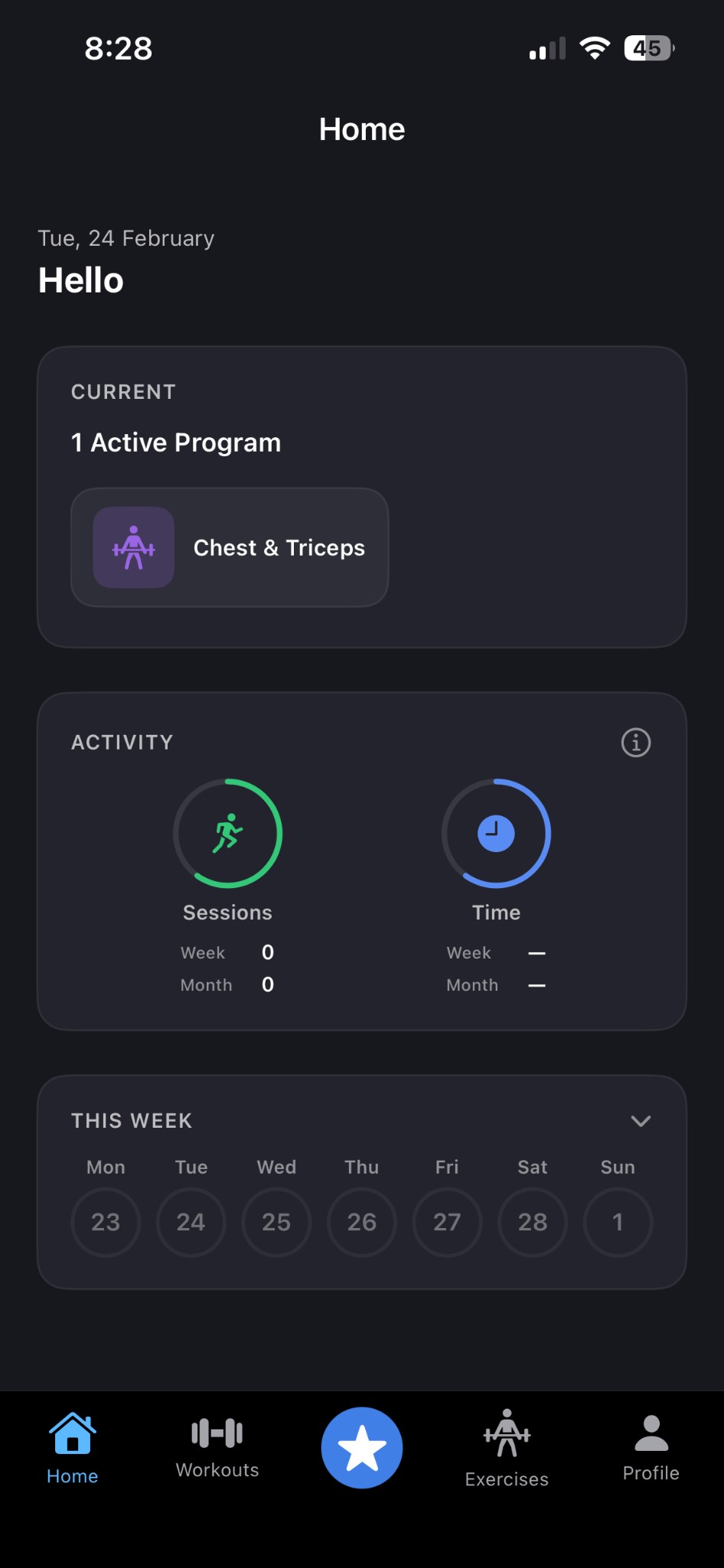
Task: Tap the purple barbell icon on Chest & Triceps
Action: click(133, 547)
